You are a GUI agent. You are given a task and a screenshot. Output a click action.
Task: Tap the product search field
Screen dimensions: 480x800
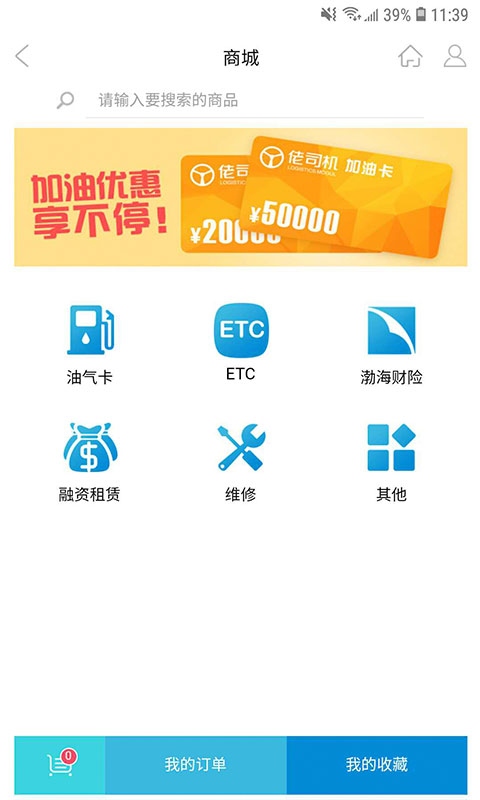(255, 101)
